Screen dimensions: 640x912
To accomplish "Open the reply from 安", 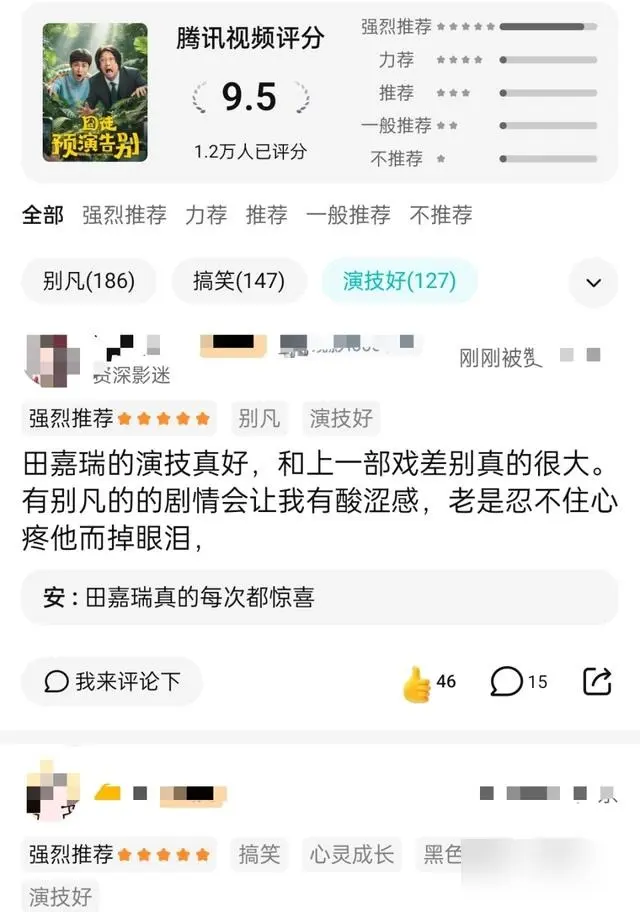I will click(x=319, y=597).
